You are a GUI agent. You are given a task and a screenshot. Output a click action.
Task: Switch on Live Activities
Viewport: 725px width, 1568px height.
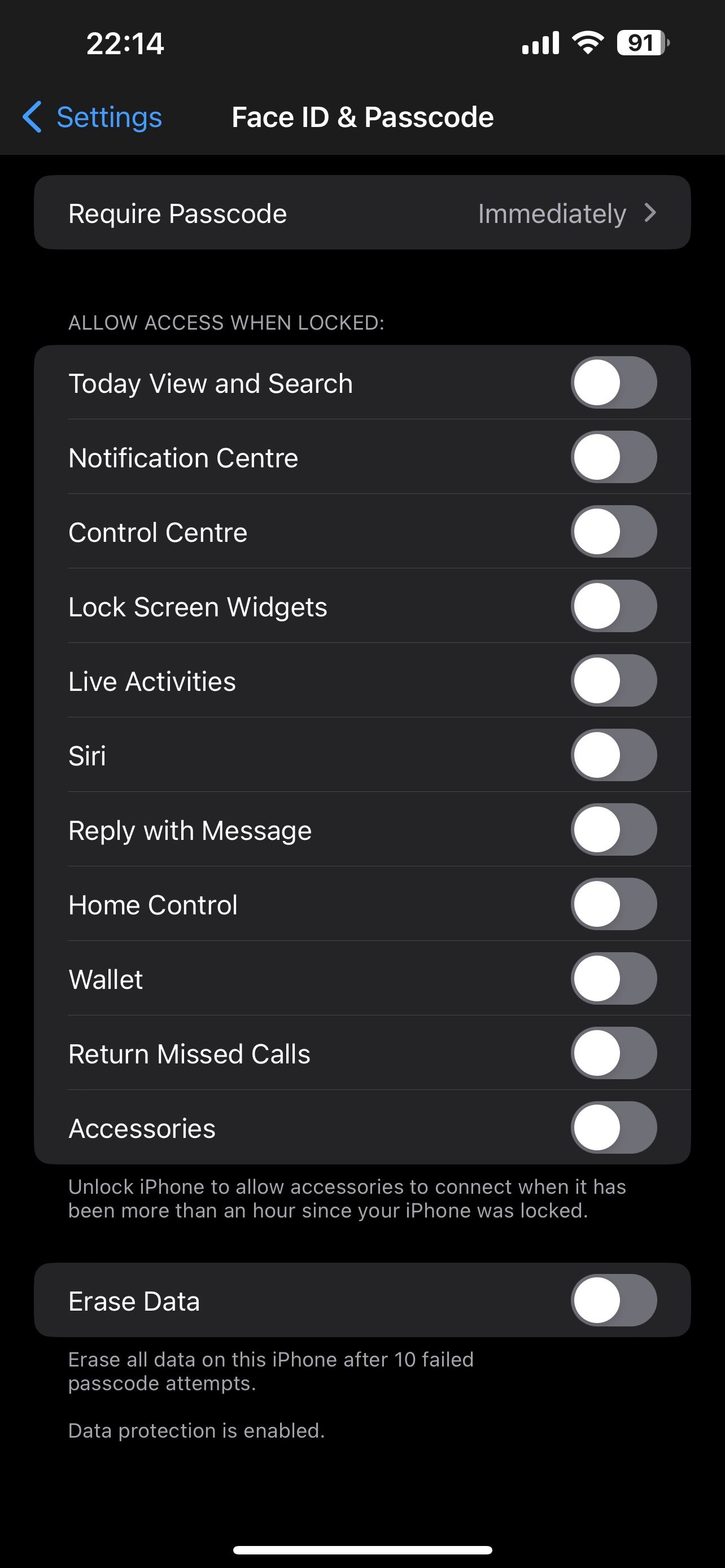coord(613,681)
